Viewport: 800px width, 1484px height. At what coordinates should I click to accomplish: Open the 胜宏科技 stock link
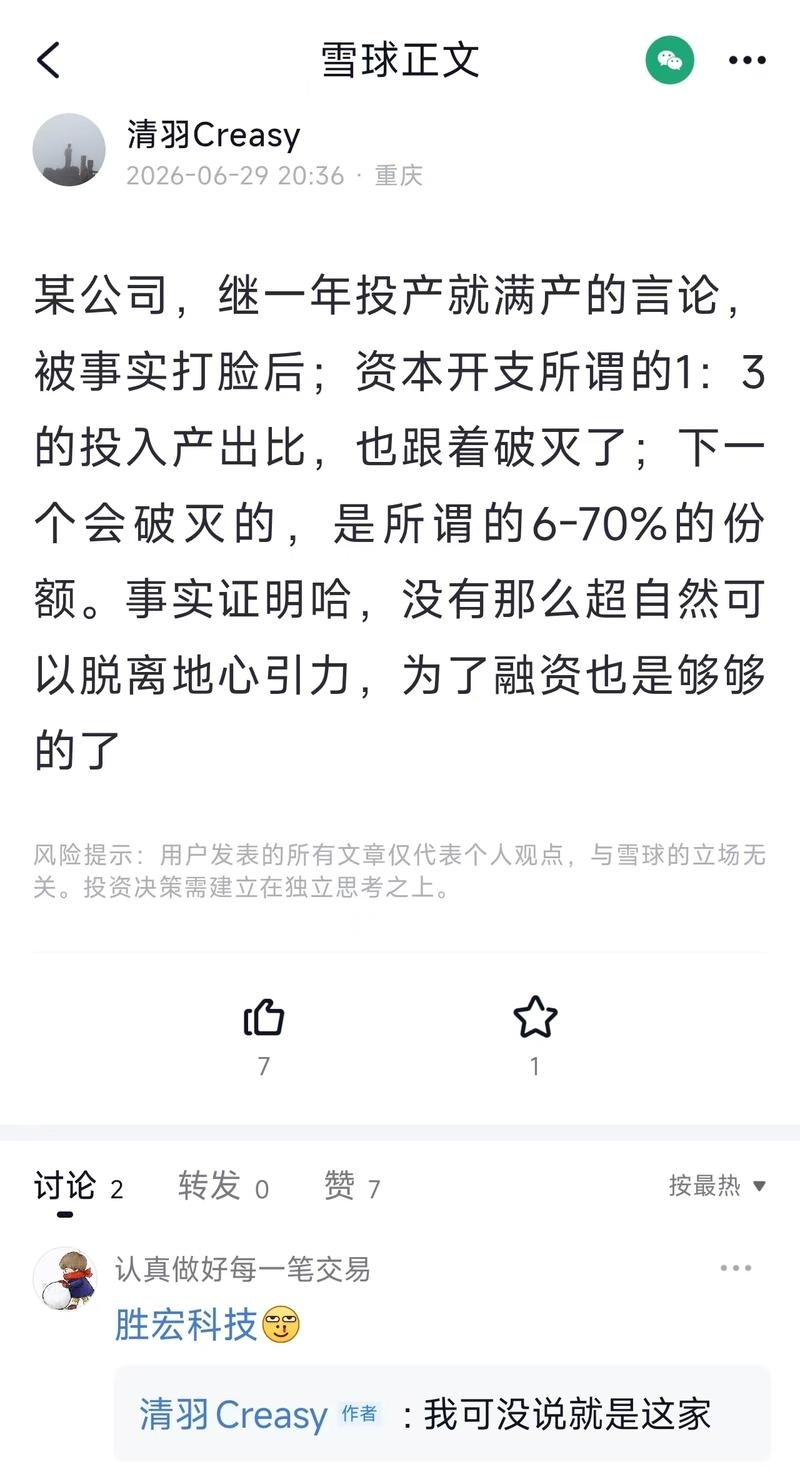pos(186,1325)
